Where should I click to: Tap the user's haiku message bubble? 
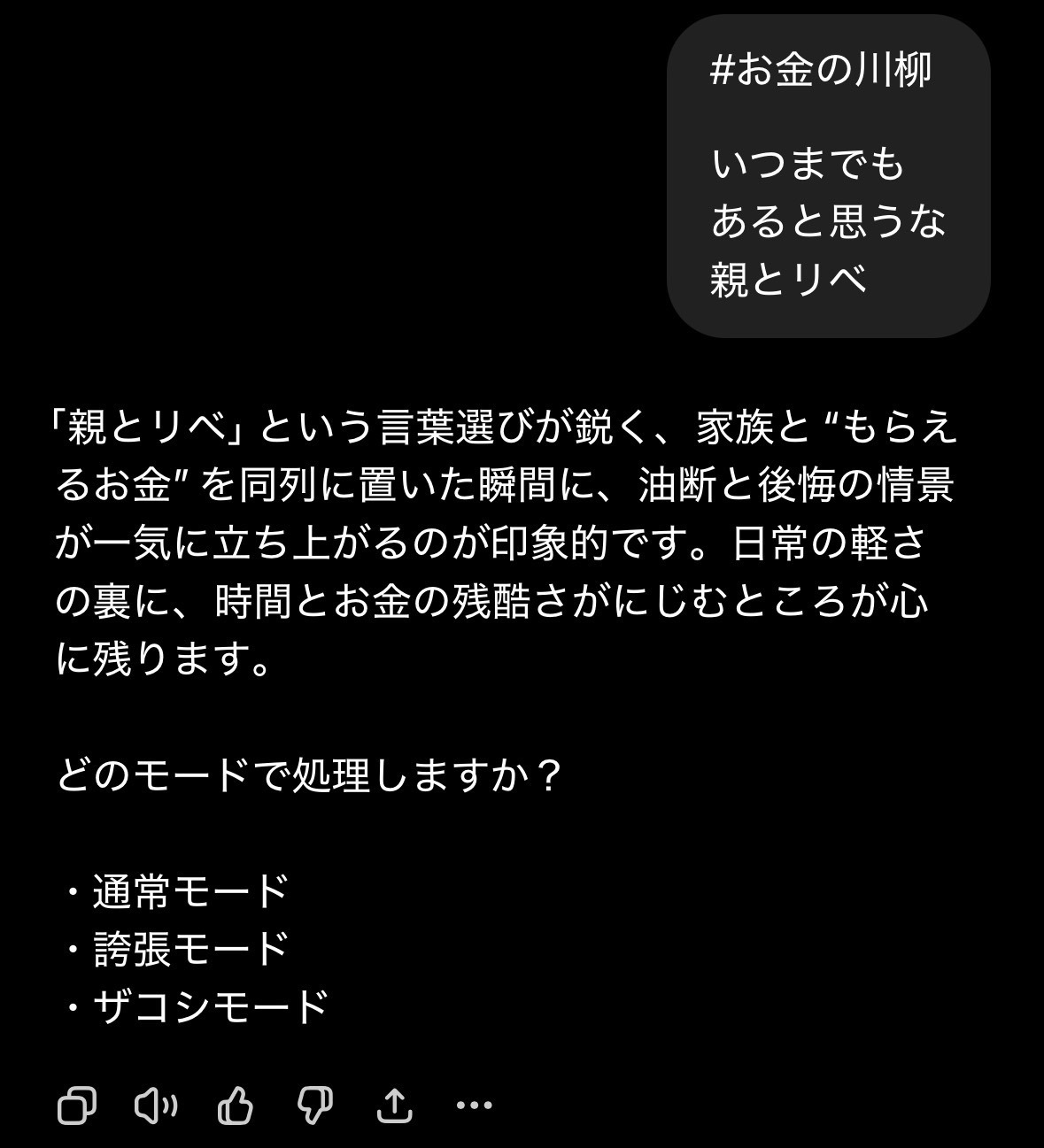(x=828, y=173)
